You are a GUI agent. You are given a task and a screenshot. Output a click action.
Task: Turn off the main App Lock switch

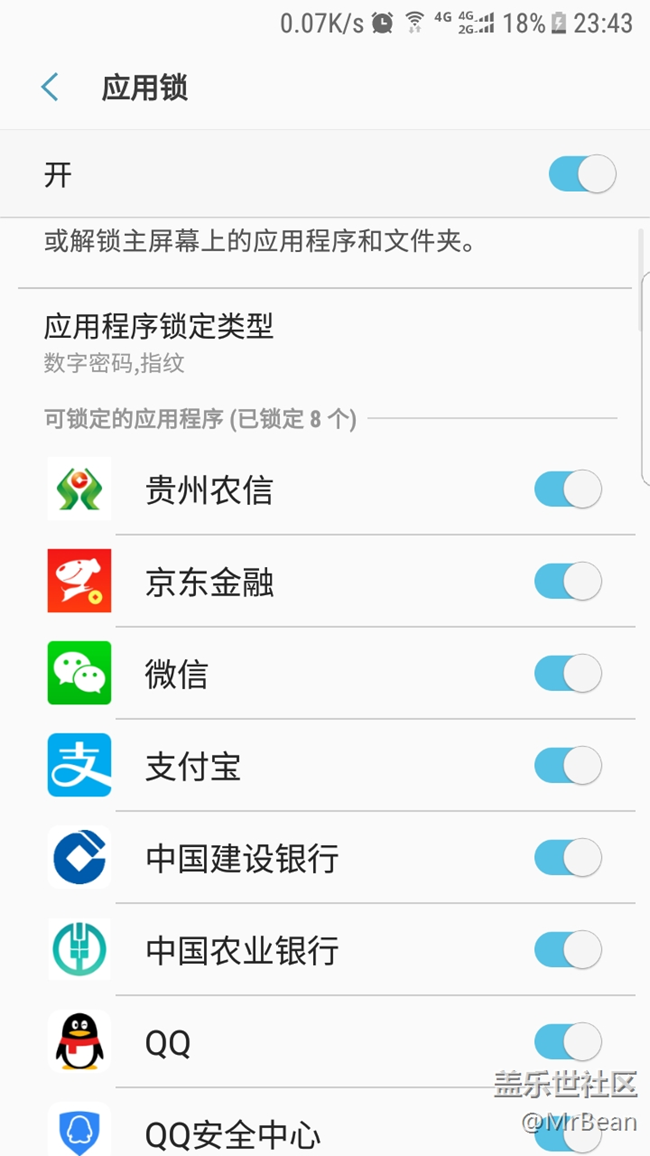pos(582,175)
